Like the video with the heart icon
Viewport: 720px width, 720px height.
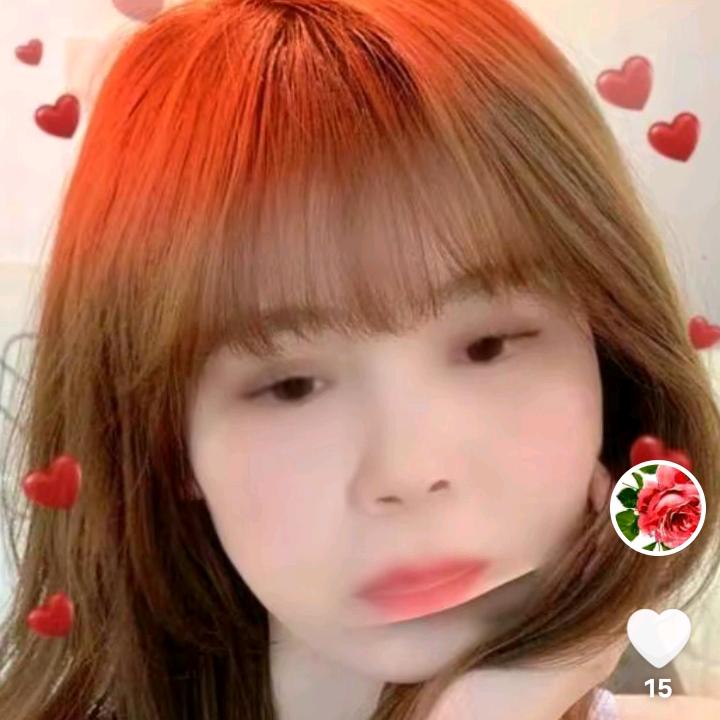point(659,638)
